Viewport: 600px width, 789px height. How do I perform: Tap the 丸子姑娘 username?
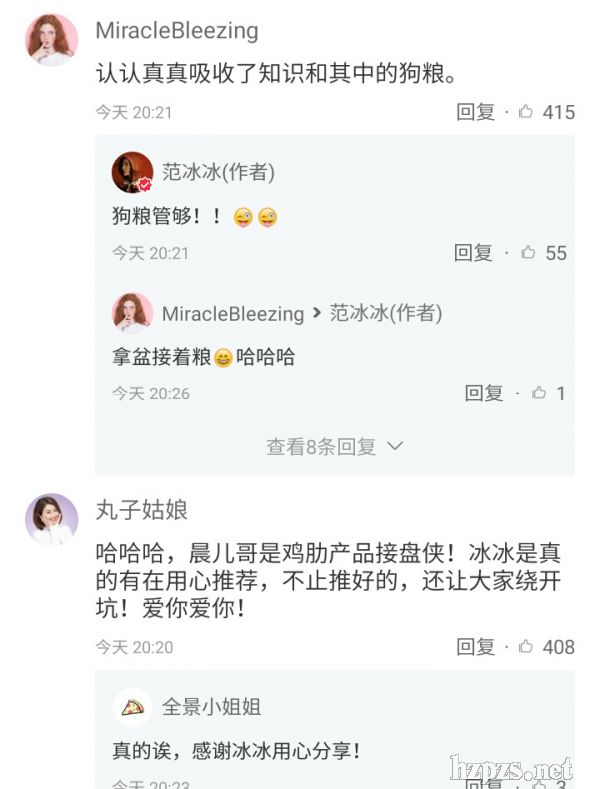(141, 511)
